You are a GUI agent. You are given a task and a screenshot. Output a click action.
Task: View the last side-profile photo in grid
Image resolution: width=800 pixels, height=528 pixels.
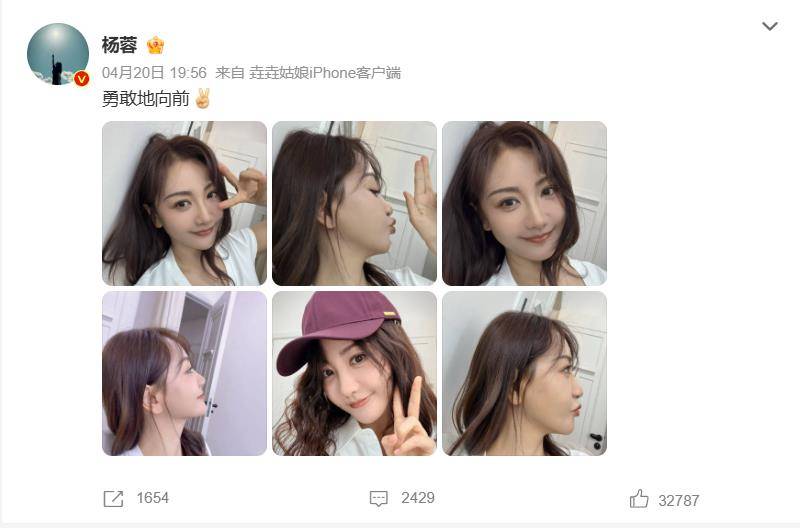pos(524,373)
